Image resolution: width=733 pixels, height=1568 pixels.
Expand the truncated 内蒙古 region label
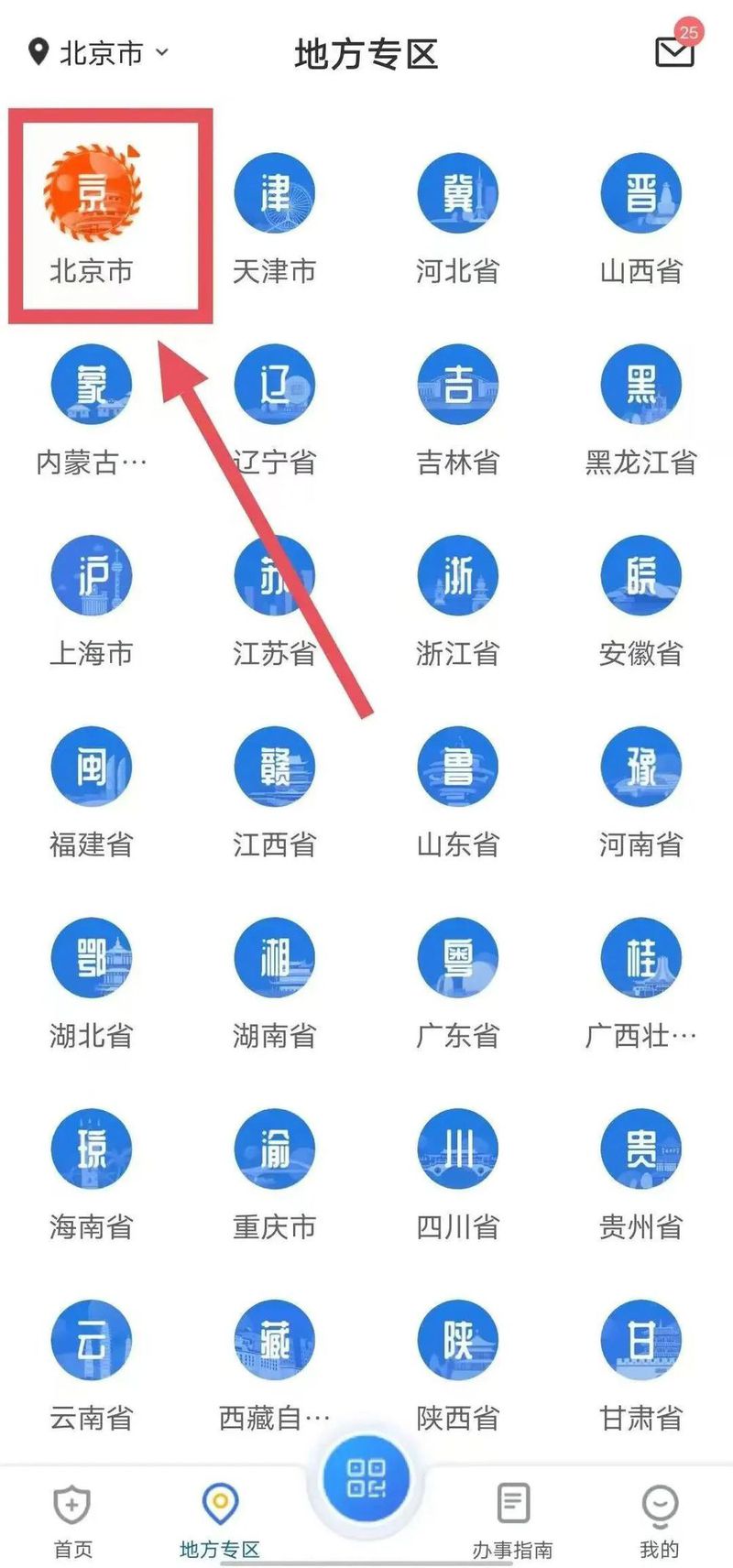pos(92,463)
